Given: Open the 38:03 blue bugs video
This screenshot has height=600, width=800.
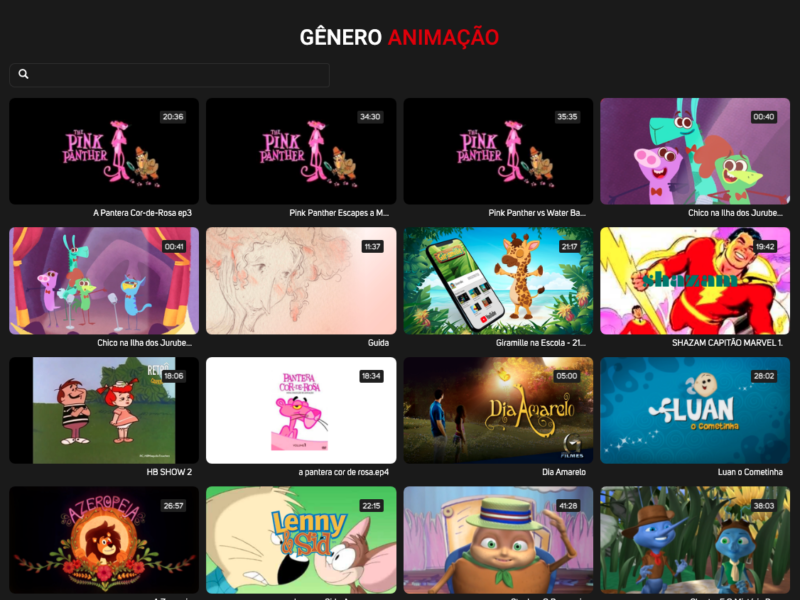Looking at the screenshot, I should coord(695,540).
